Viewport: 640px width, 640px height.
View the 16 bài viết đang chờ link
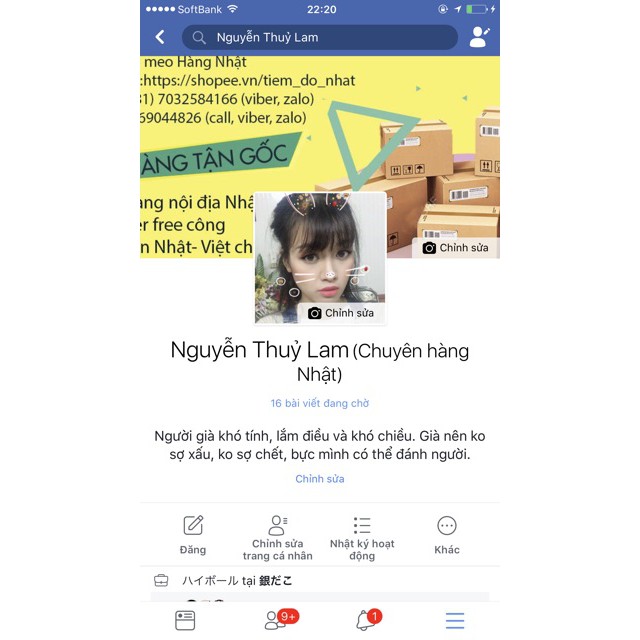(x=319, y=403)
